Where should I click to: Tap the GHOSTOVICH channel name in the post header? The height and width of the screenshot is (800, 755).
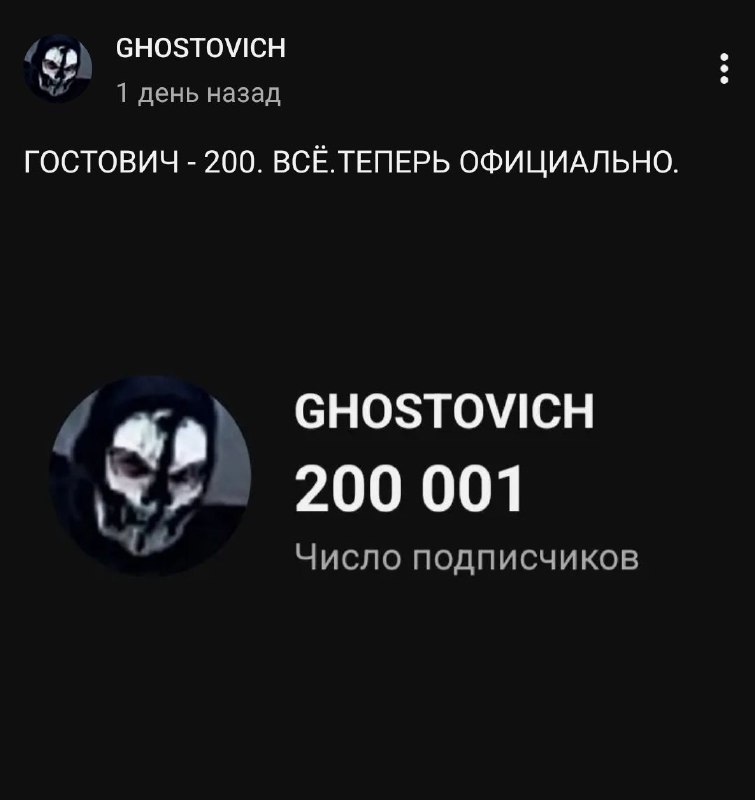200,48
